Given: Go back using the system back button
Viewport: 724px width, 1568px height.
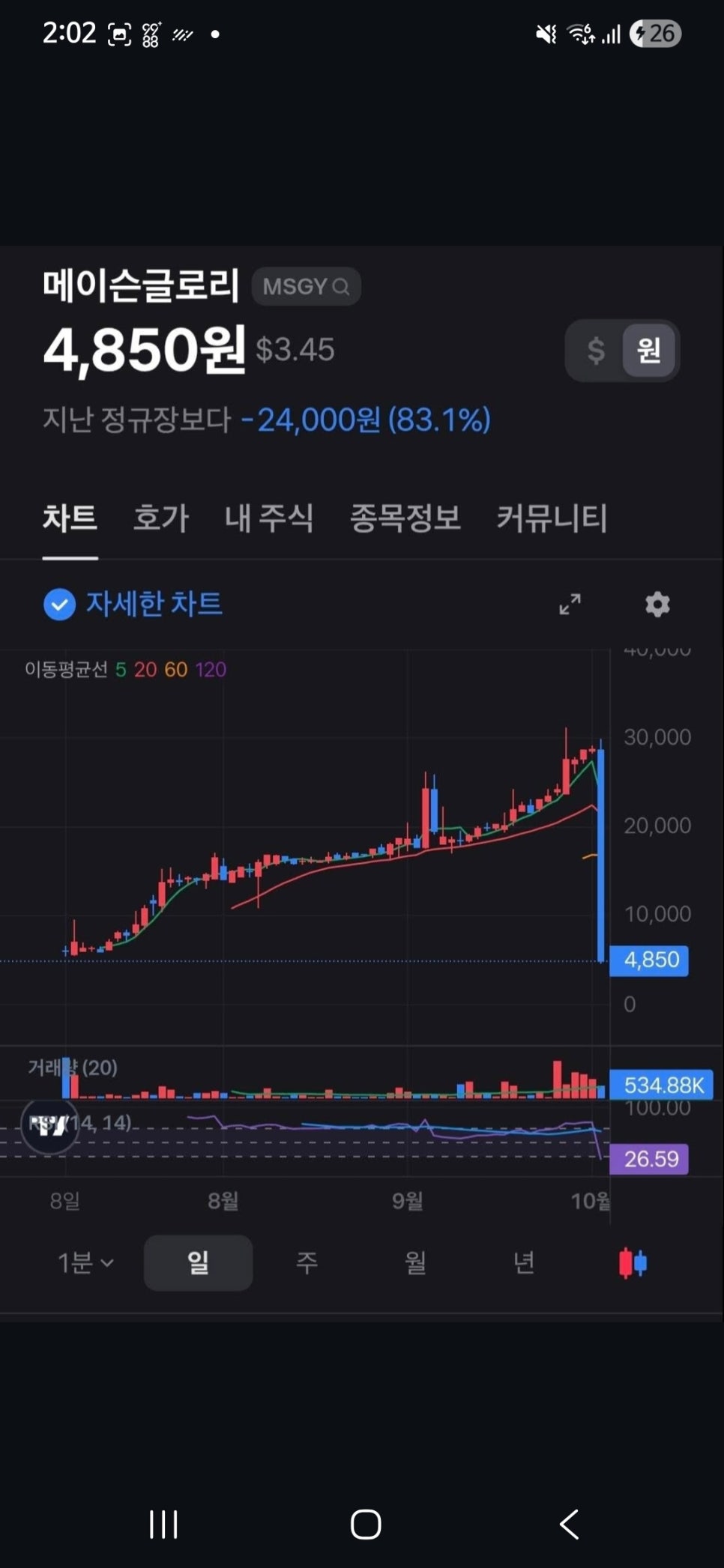Looking at the screenshot, I should coord(569,1524).
